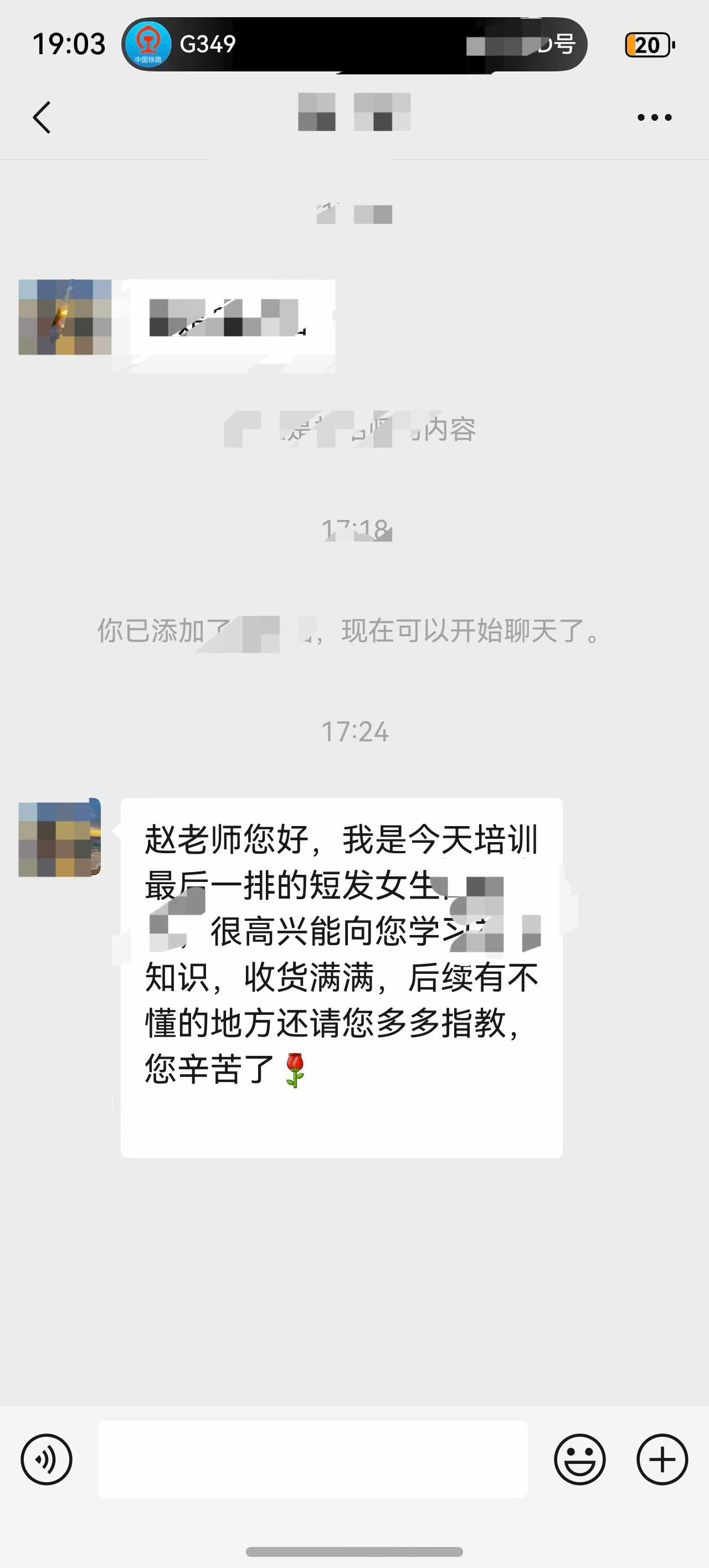Open the sender's avatar next to the 赵老师您好 message
Screen dimensions: 709x1568
pos(59,838)
